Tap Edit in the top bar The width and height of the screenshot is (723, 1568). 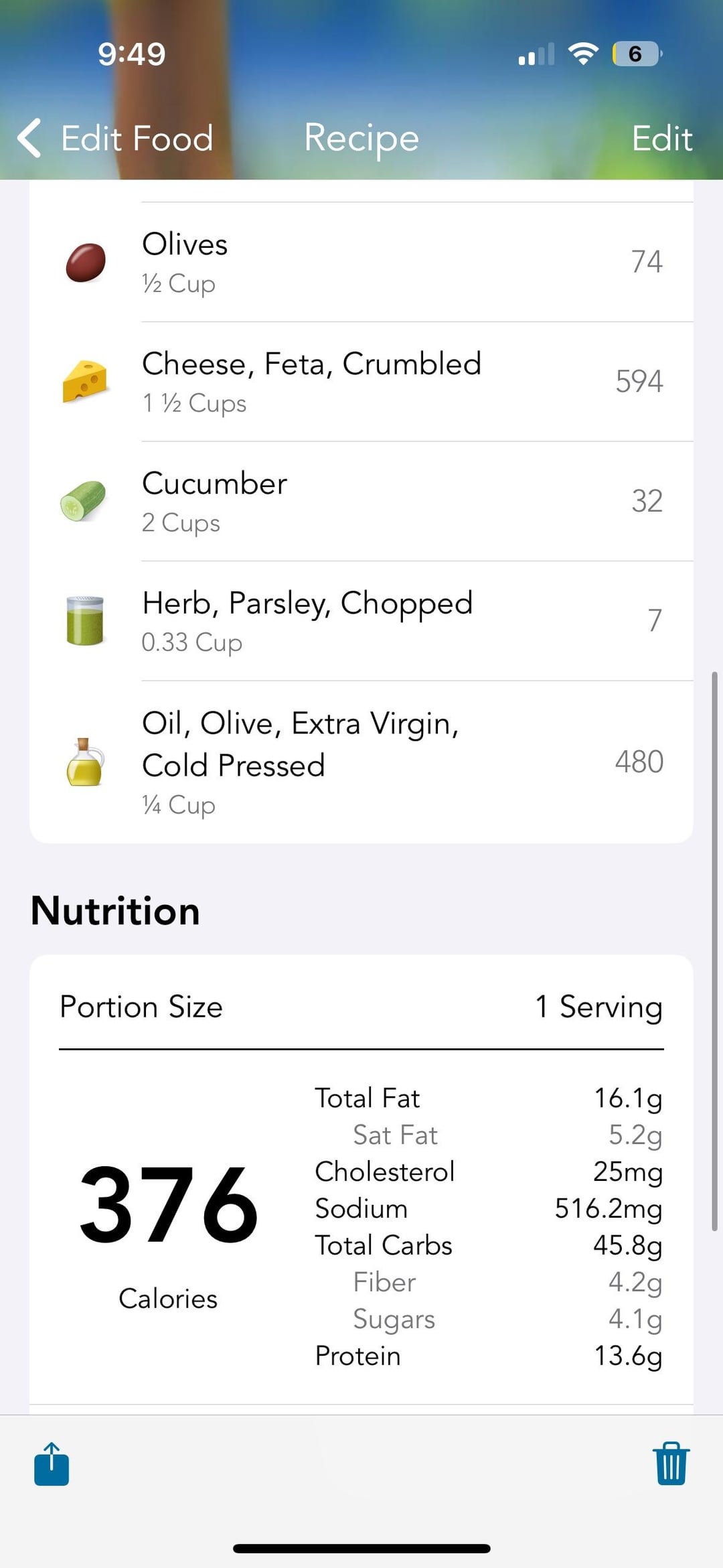point(662,138)
